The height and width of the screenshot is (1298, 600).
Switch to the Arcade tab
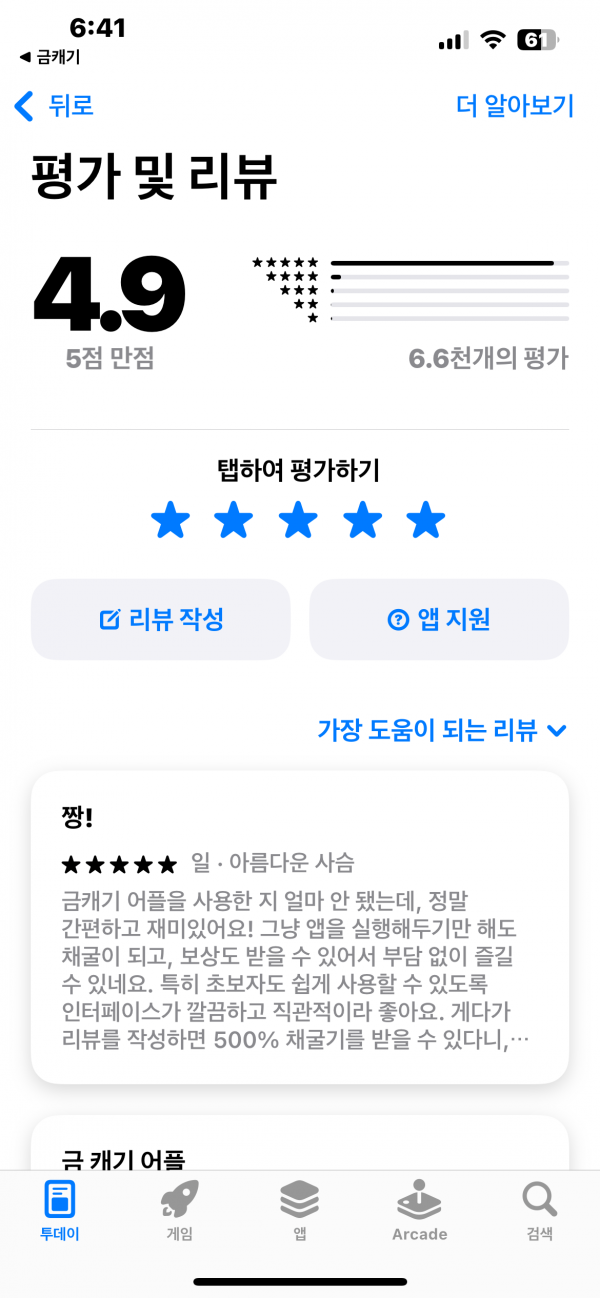(x=419, y=1210)
